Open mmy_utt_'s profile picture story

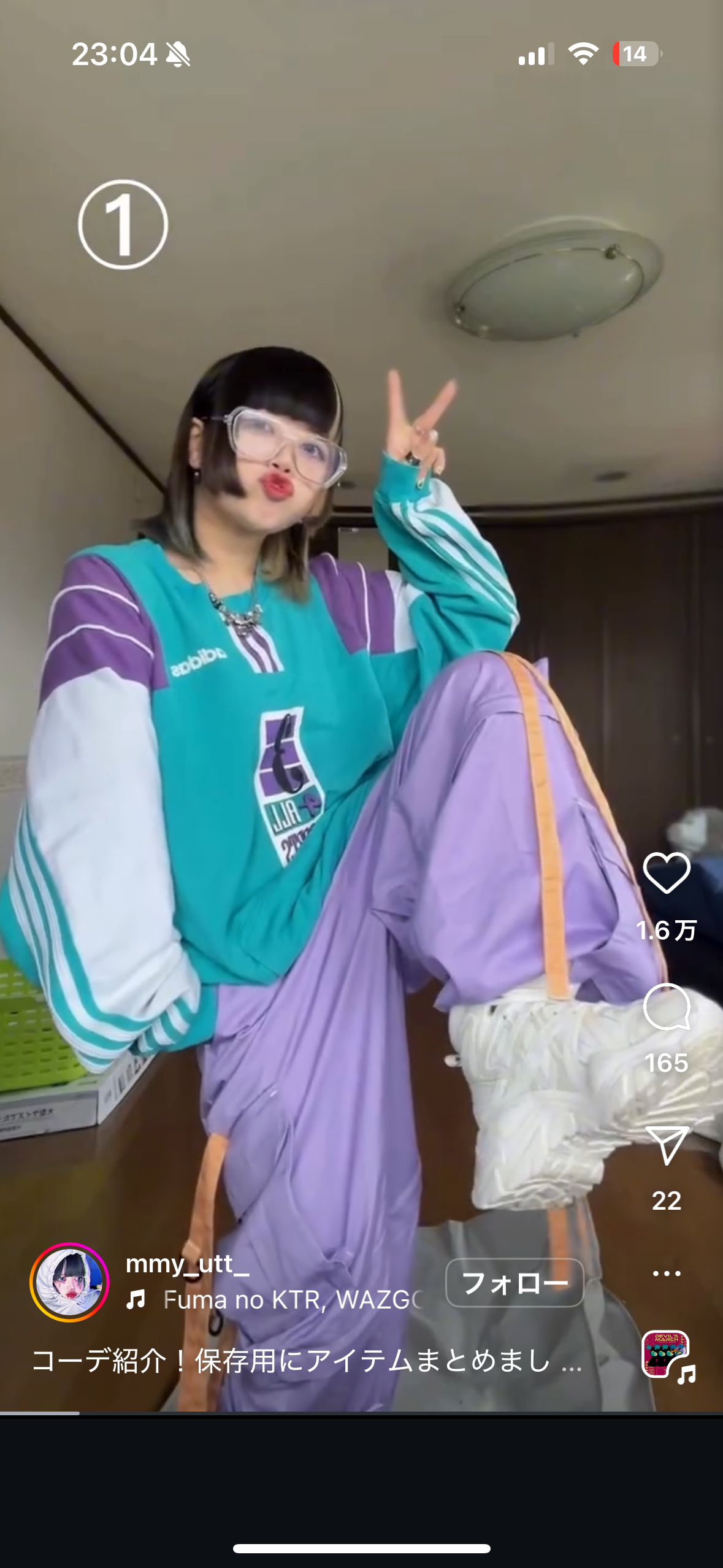point(69,1282)
